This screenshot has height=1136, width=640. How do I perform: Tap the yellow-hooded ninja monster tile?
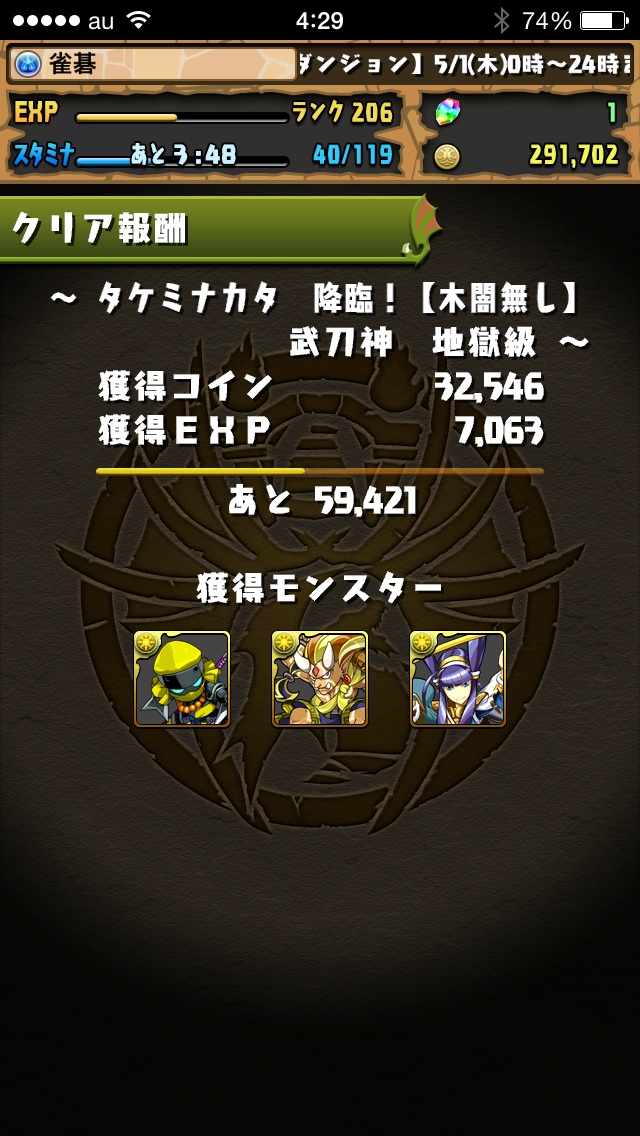[182, 678]
